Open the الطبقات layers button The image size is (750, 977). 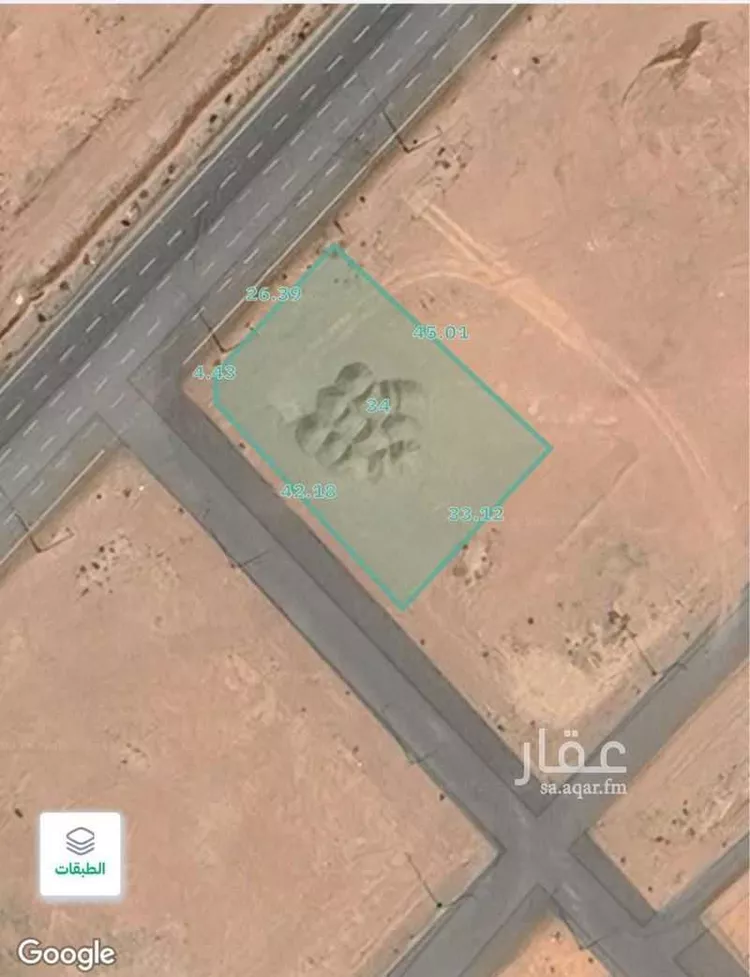point(80,853)
